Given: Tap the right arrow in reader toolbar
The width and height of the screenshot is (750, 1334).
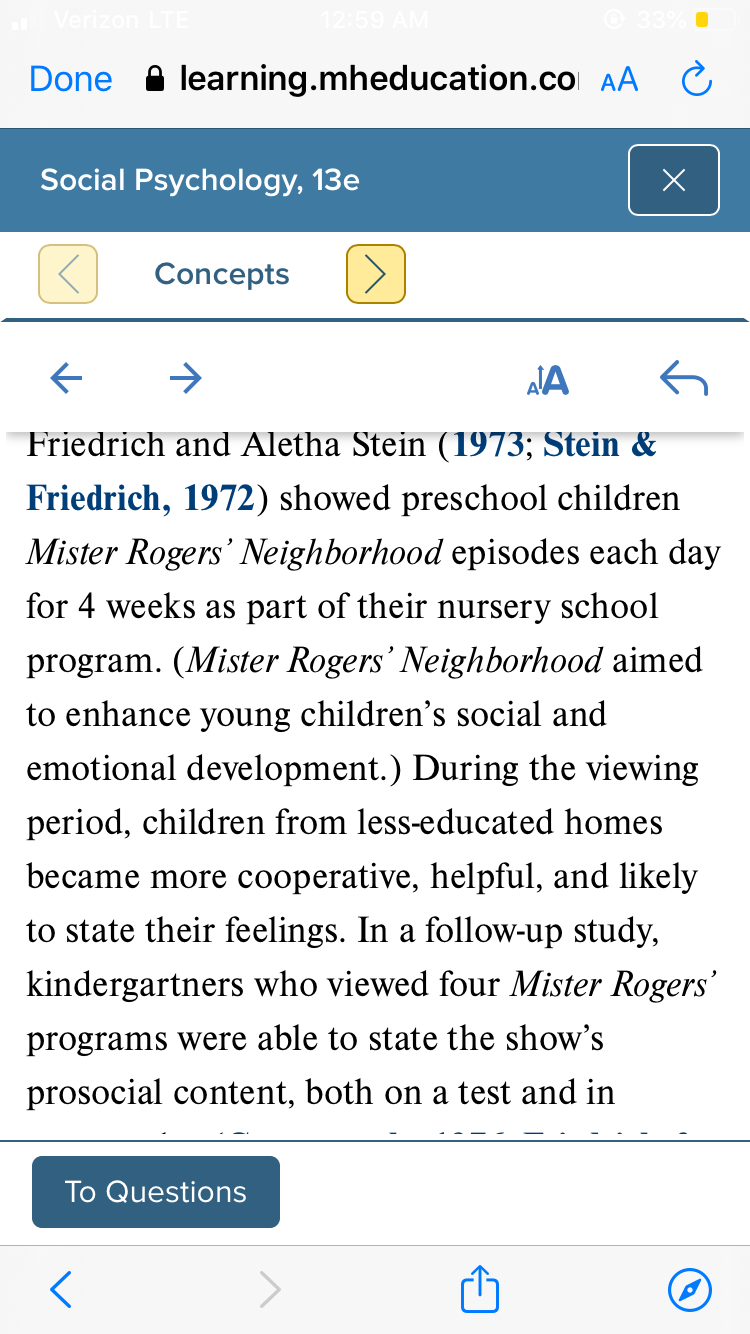Looking at the screenshot, I should pos(185,378).
